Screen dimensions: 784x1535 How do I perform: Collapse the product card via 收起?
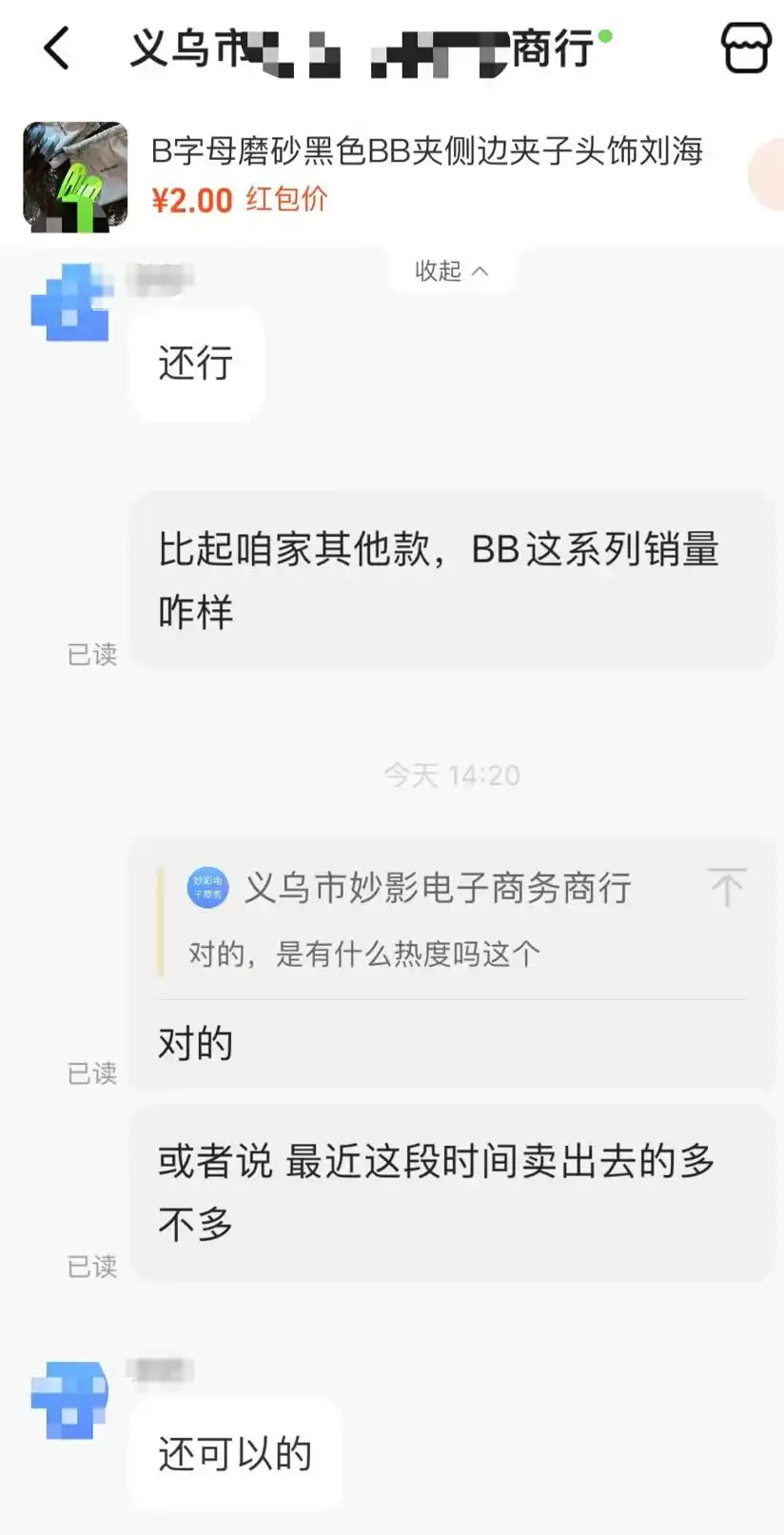pyautogui.click(x=438, y=271)
